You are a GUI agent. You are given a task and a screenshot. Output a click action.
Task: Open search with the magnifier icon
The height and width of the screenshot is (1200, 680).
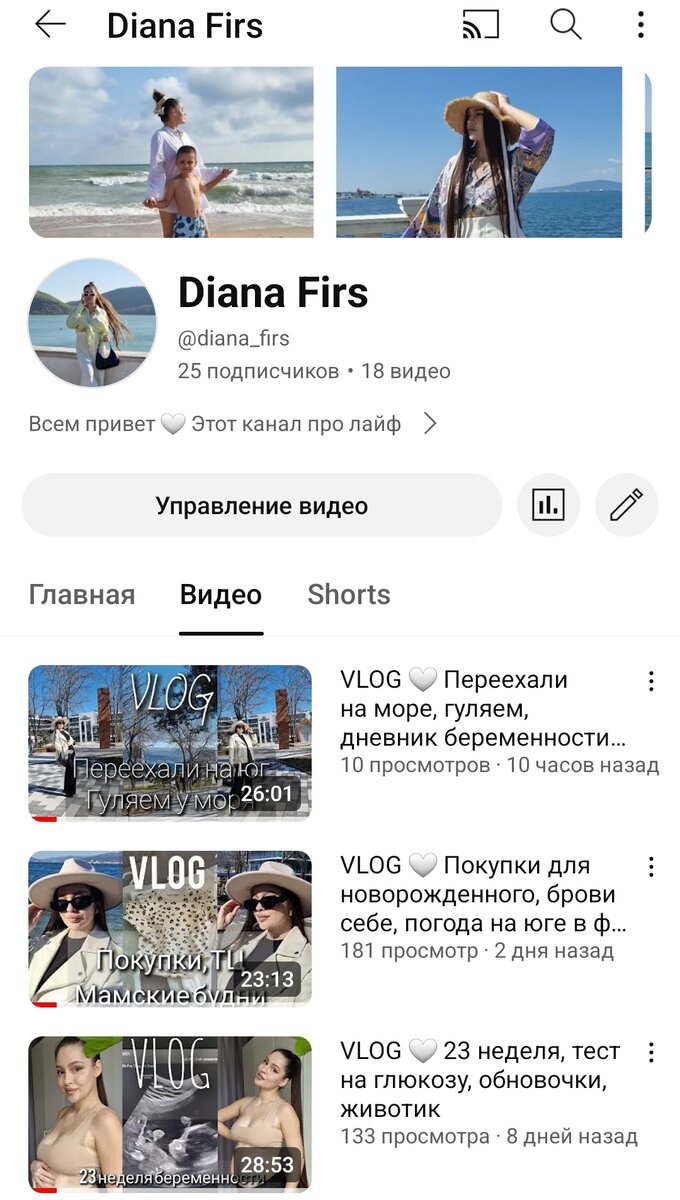[566, 25]
